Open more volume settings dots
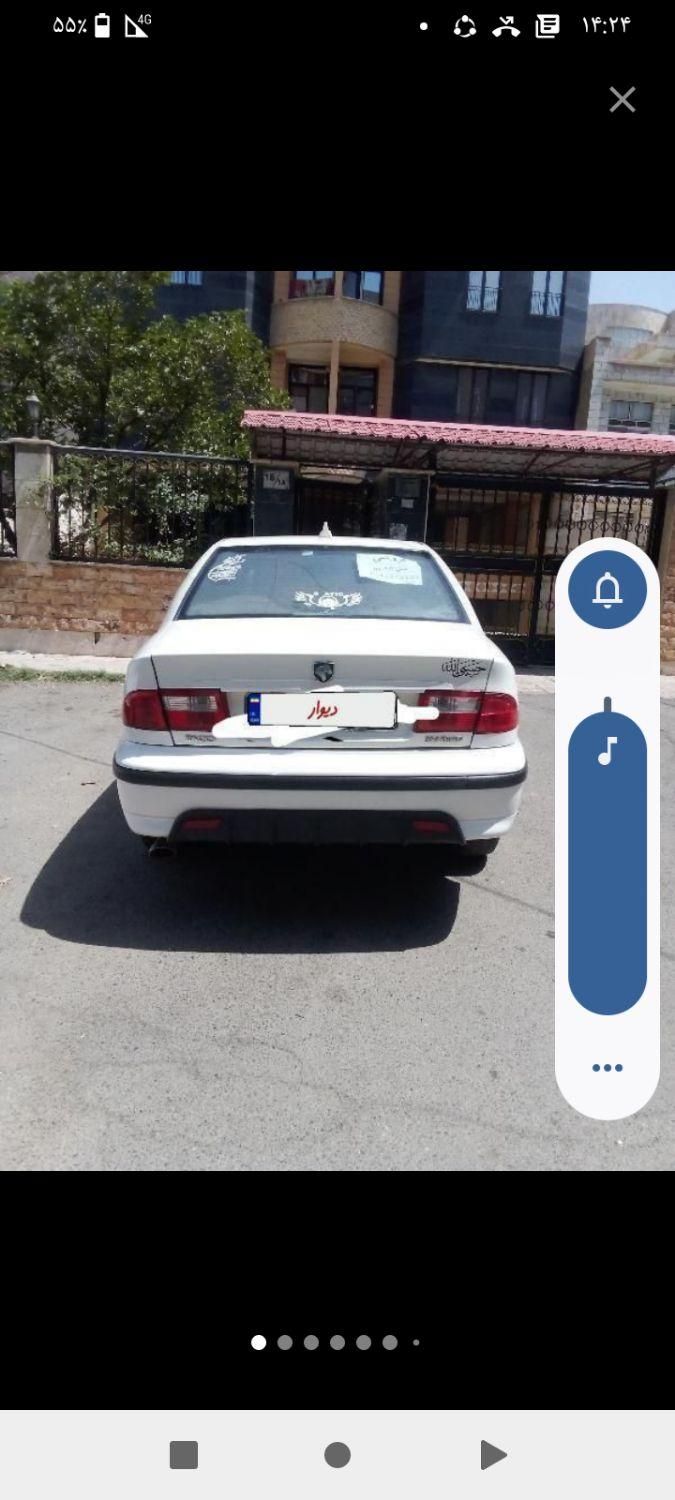 click(x=607, y=1068)
